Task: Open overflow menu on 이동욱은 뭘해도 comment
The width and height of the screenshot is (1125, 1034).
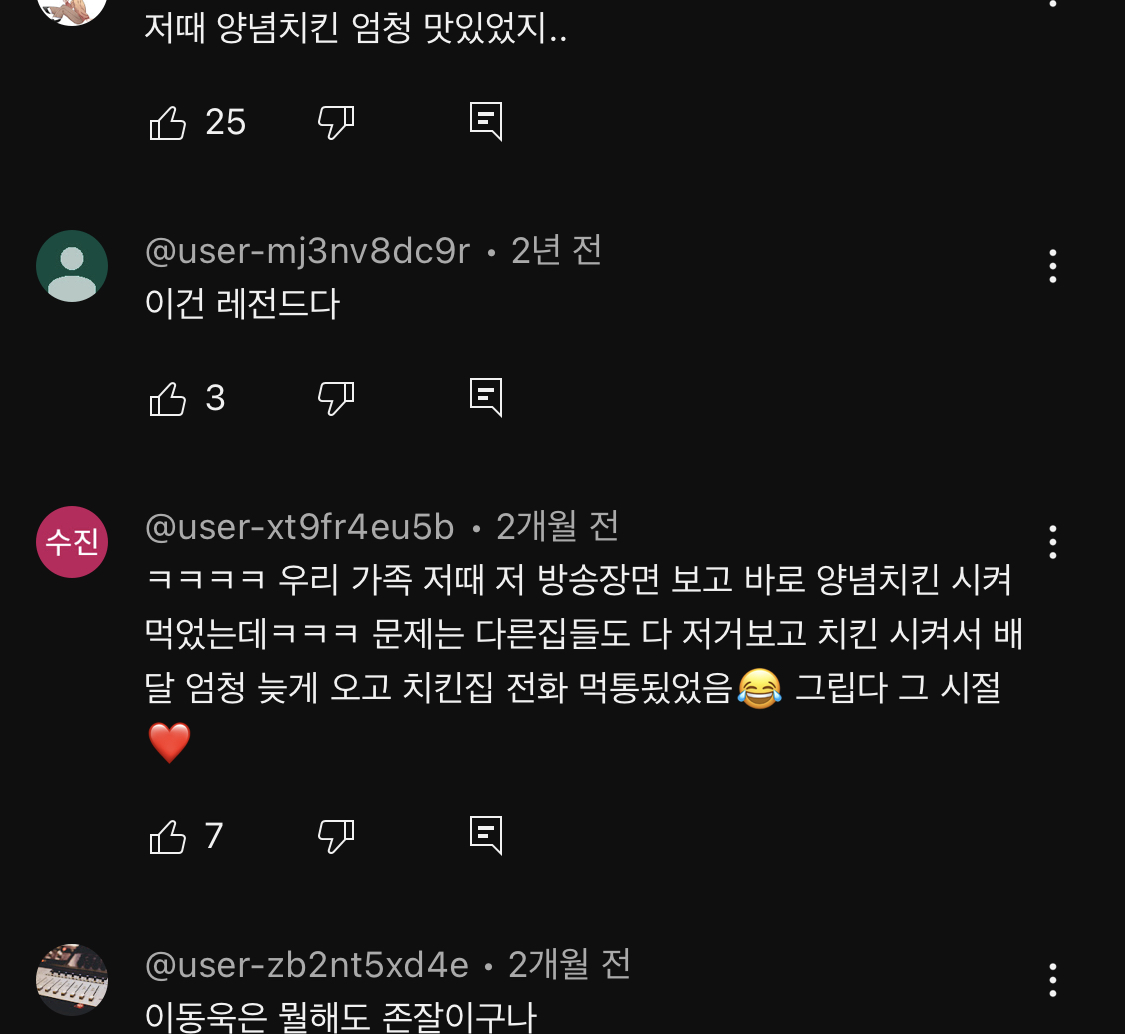Action: [1052, 979]
